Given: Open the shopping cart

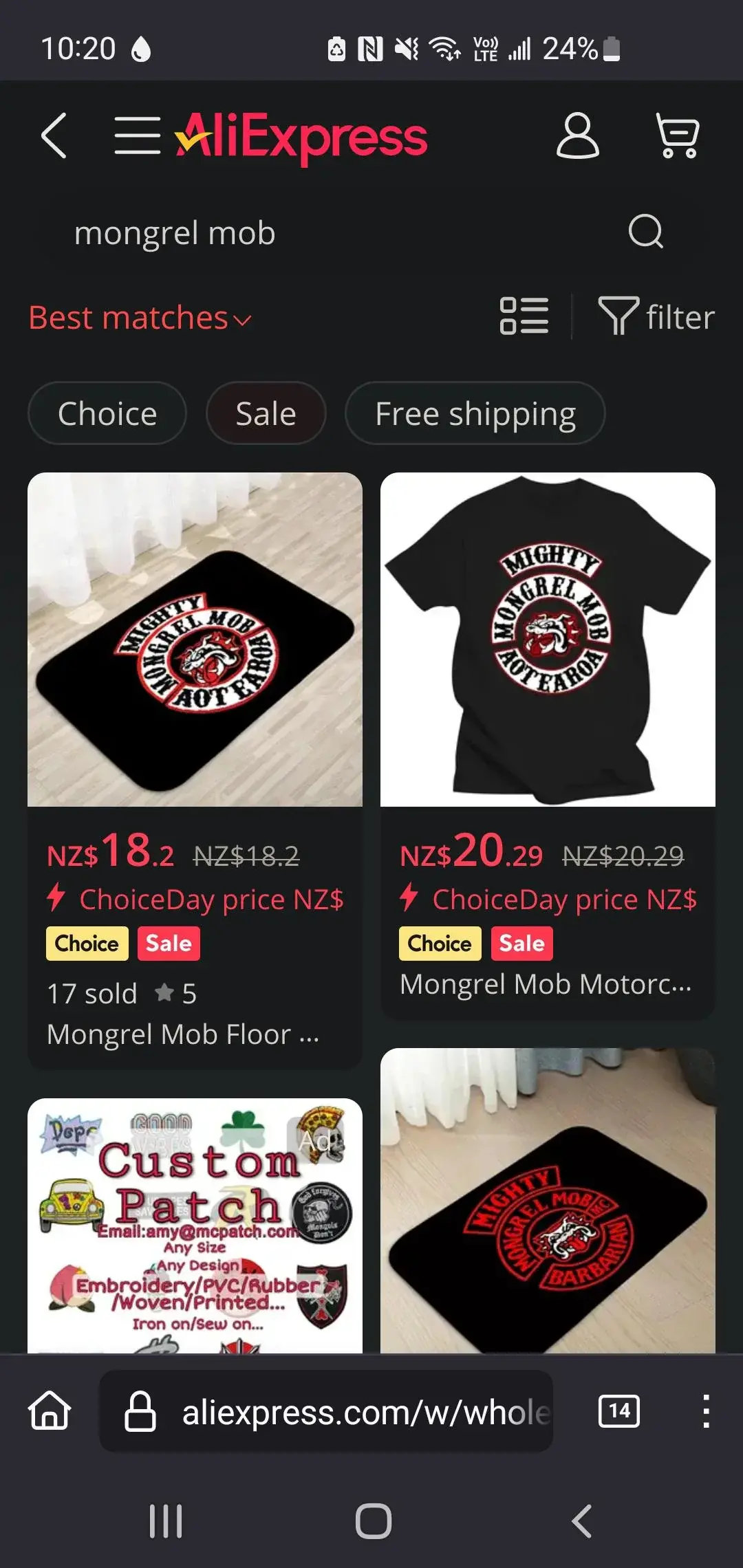Looking at the screenshot, I should [x=678, y=135].
